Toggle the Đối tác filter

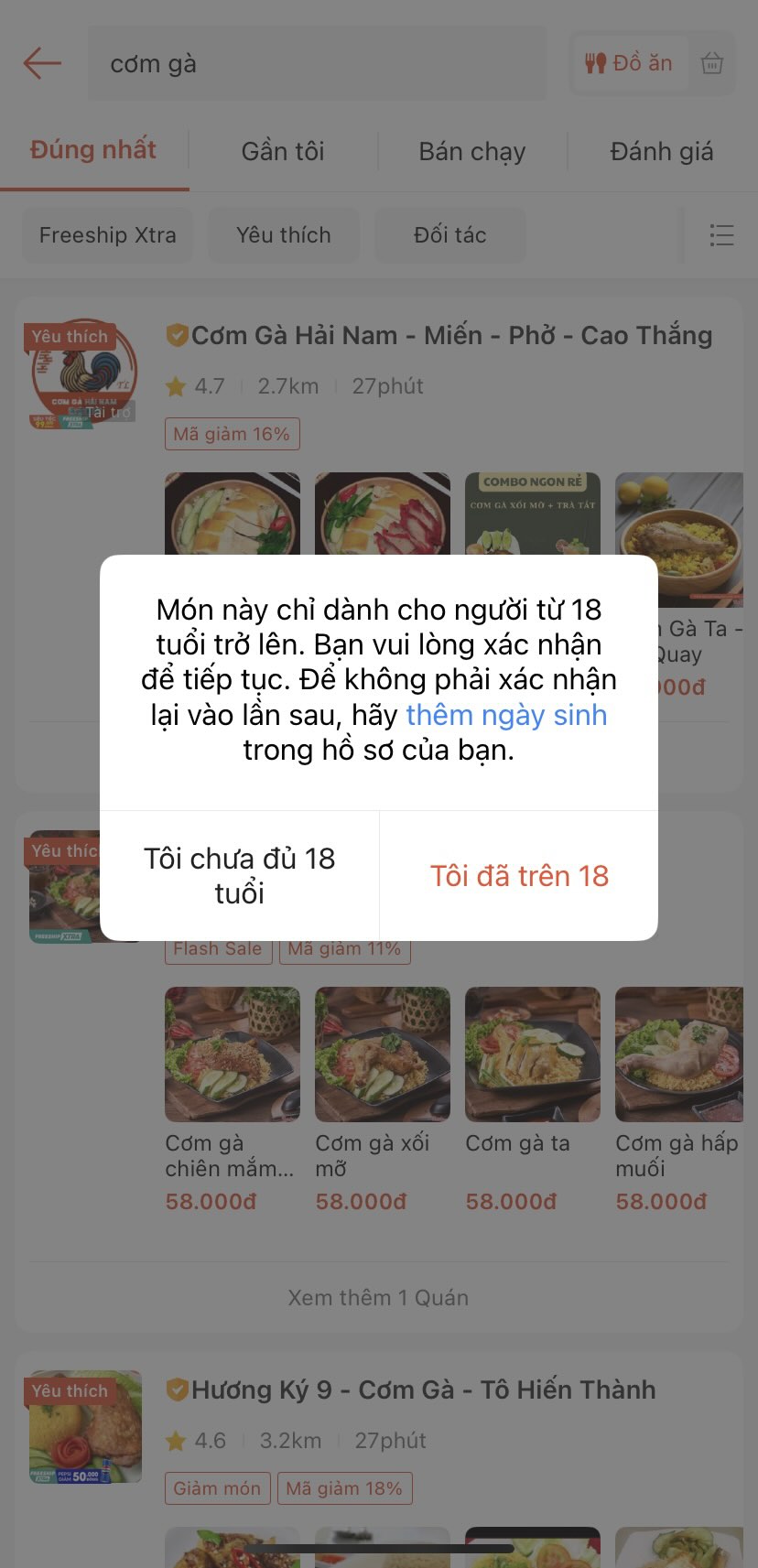tap(450, 235)
